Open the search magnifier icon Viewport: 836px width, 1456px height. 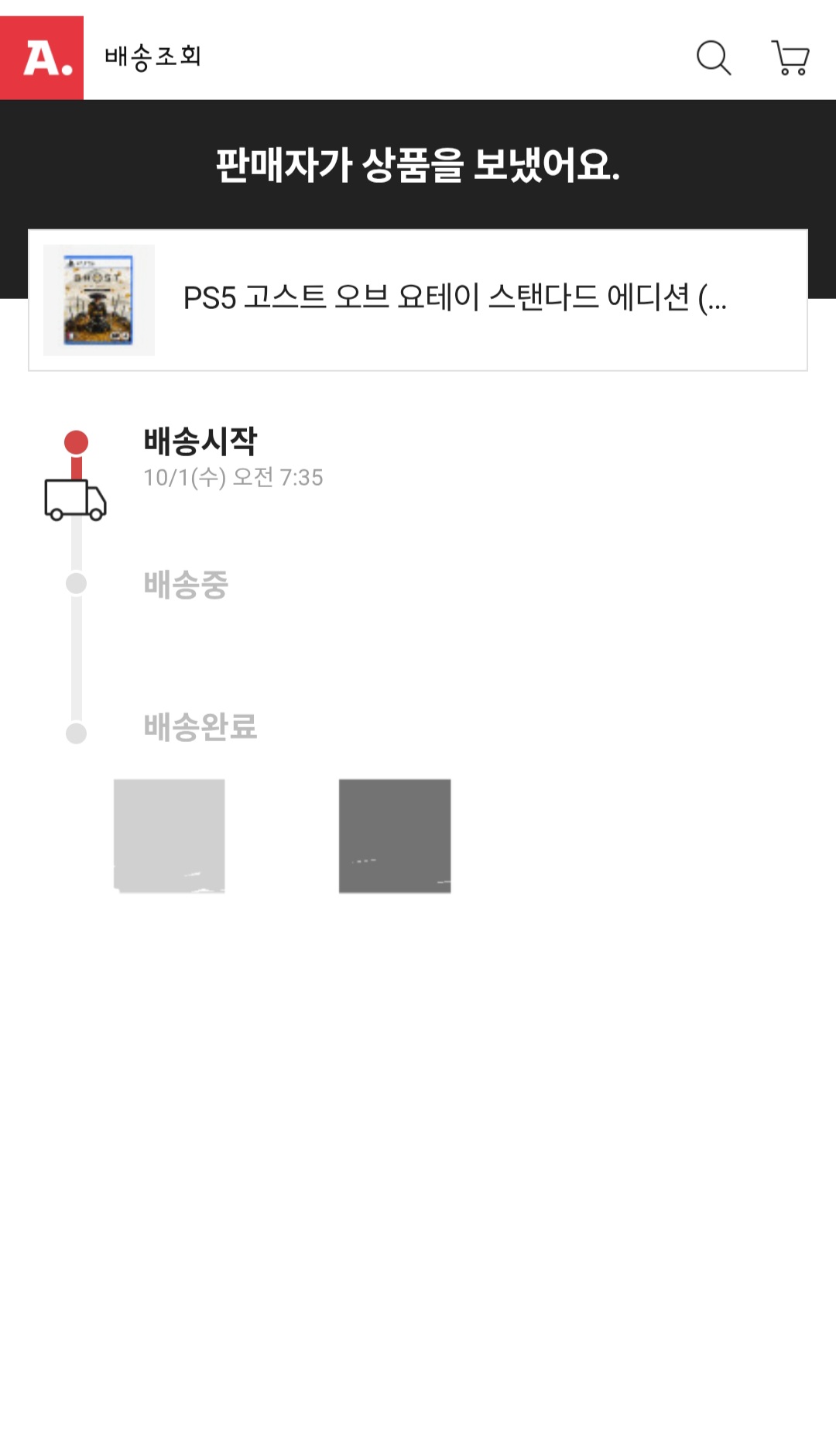(713, 57)
